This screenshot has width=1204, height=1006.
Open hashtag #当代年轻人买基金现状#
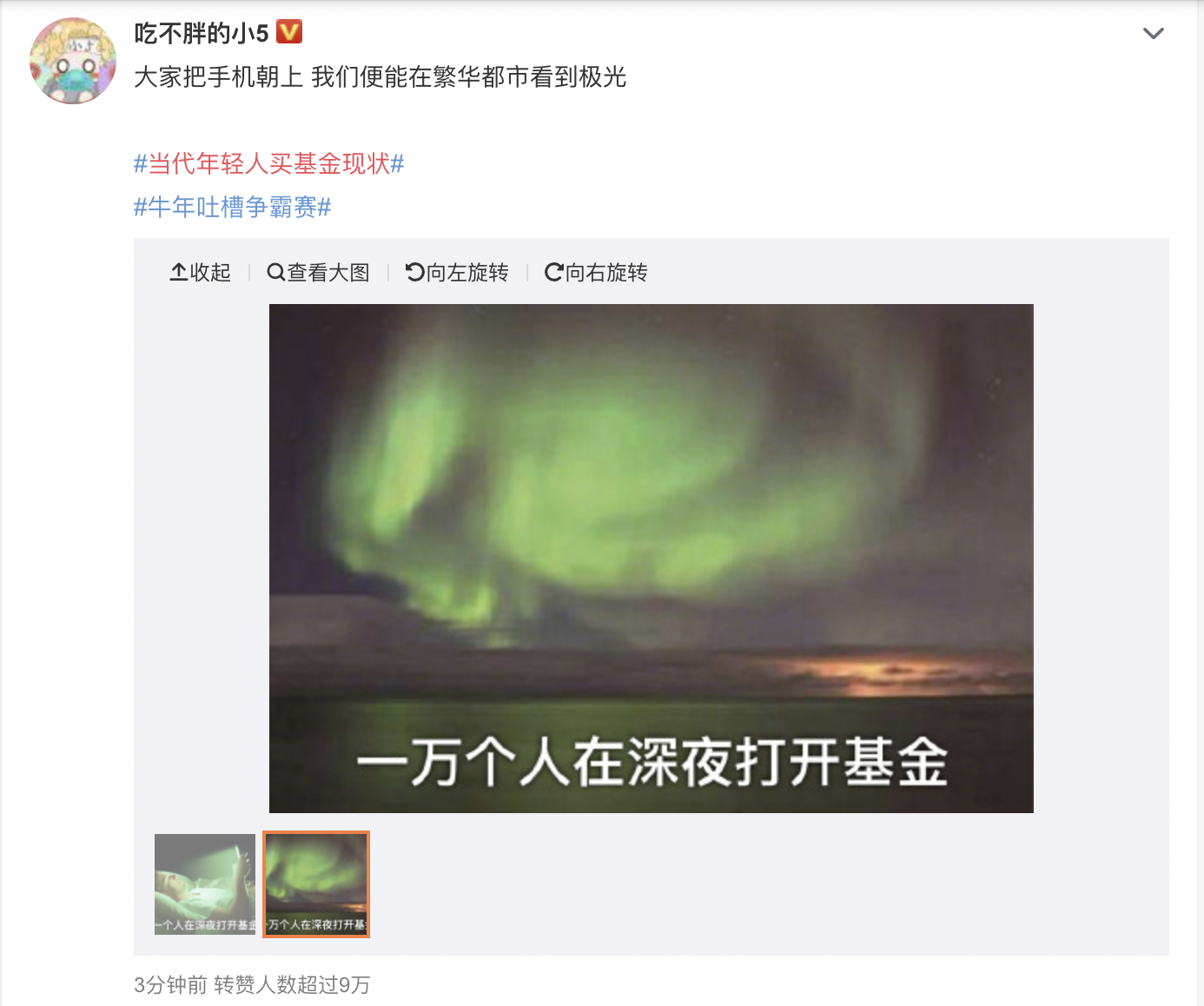pyautogui.click(x=268, y=163)
